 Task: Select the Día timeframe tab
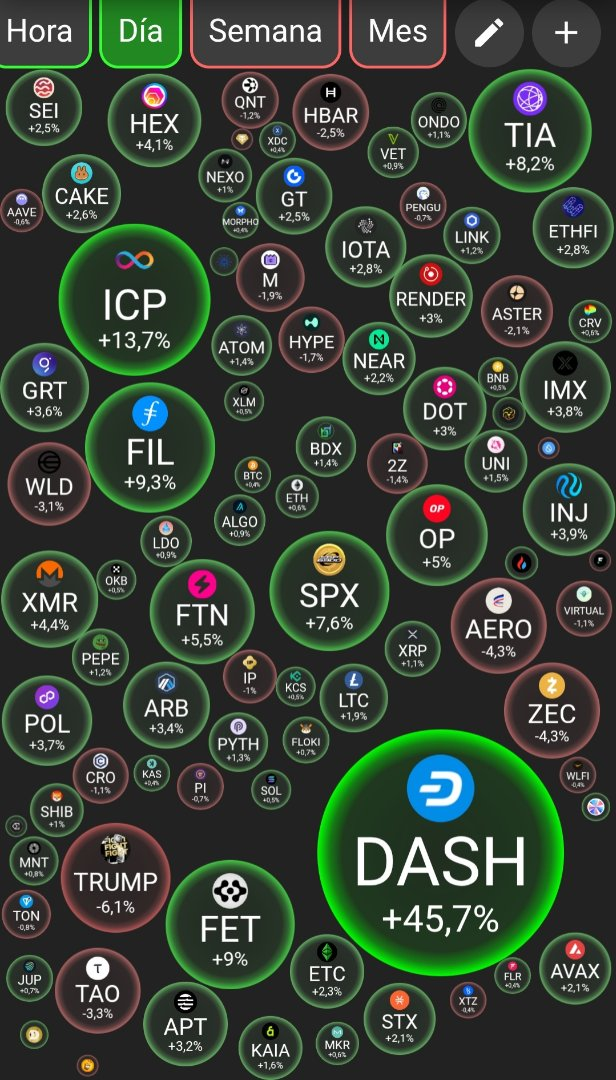pos(140,31)
